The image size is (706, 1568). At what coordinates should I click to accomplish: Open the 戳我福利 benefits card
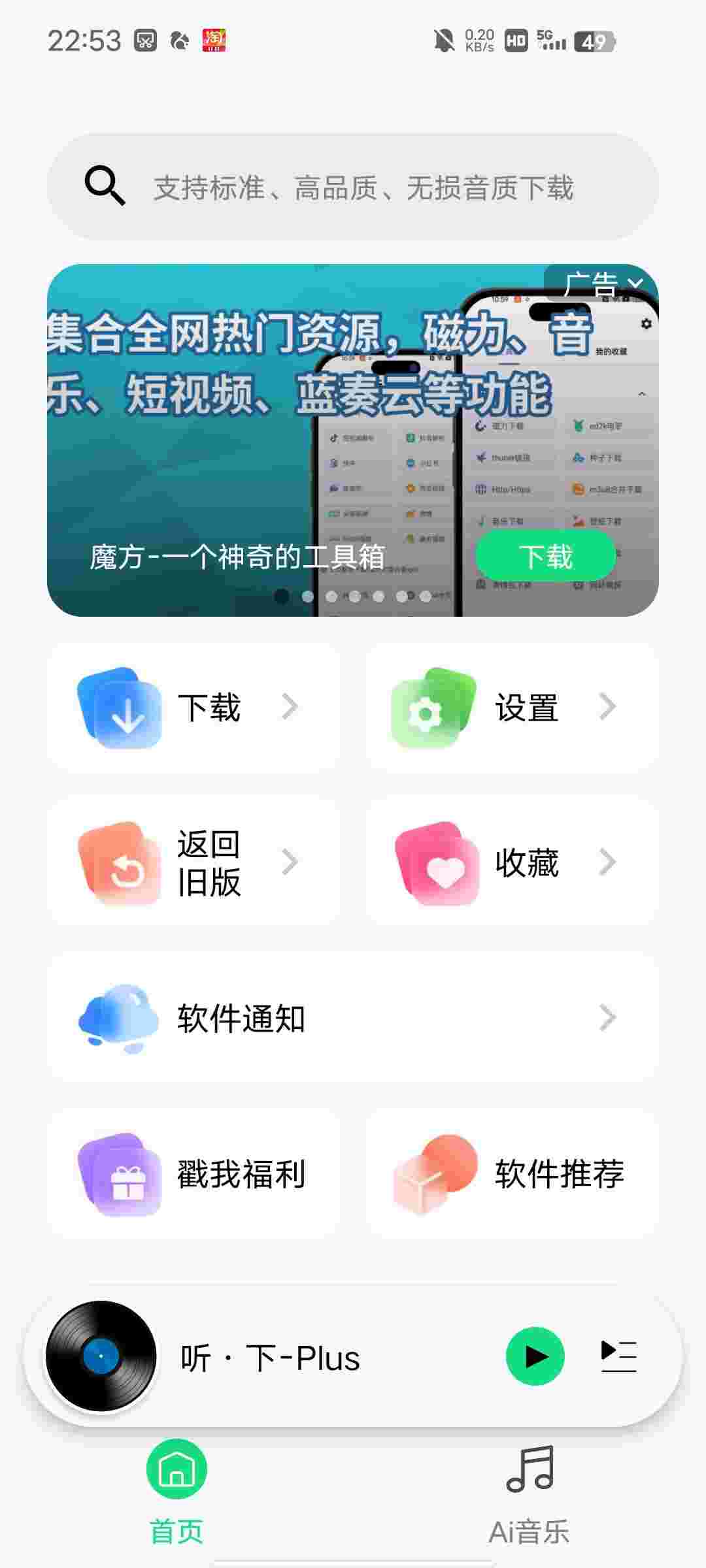(193, 1173)
